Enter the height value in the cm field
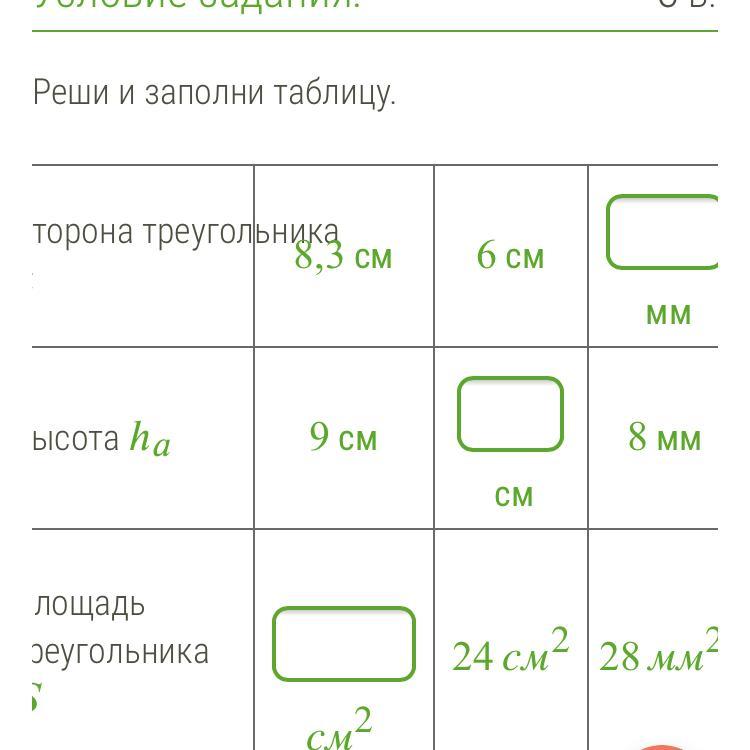 coord(510,414)
